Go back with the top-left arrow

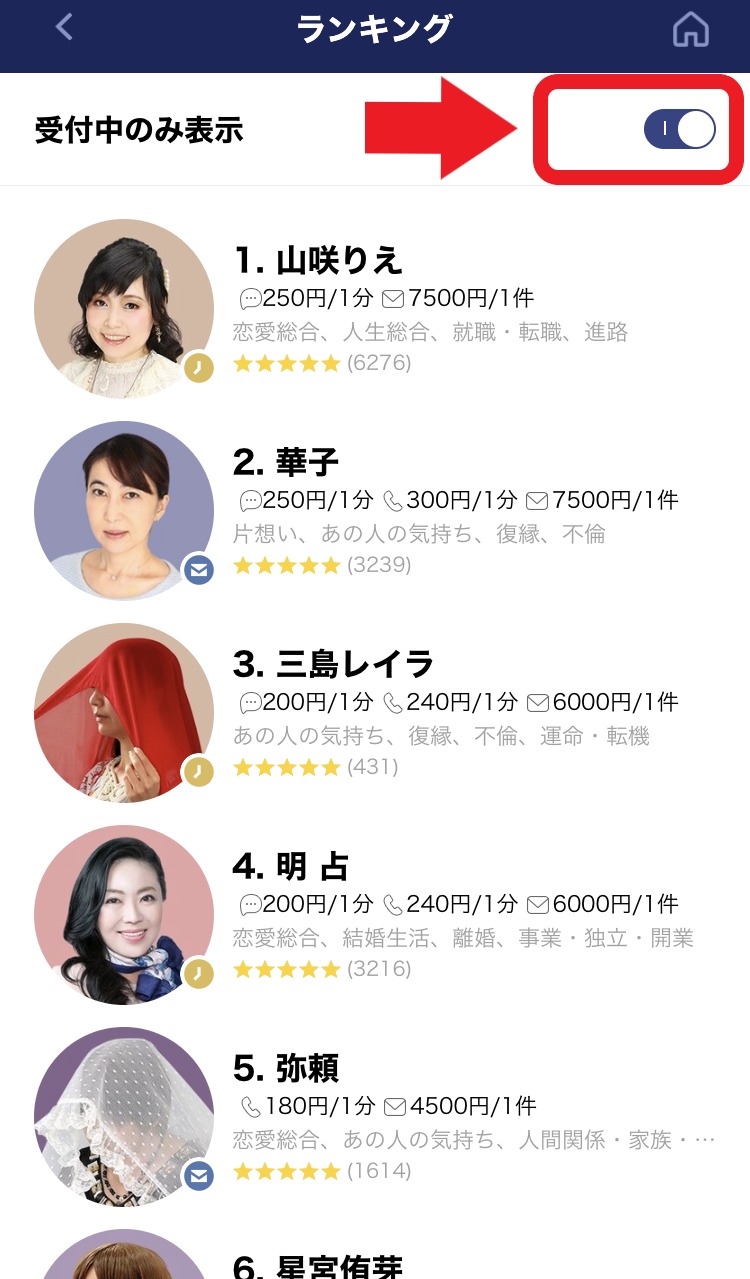pos(64,27)
